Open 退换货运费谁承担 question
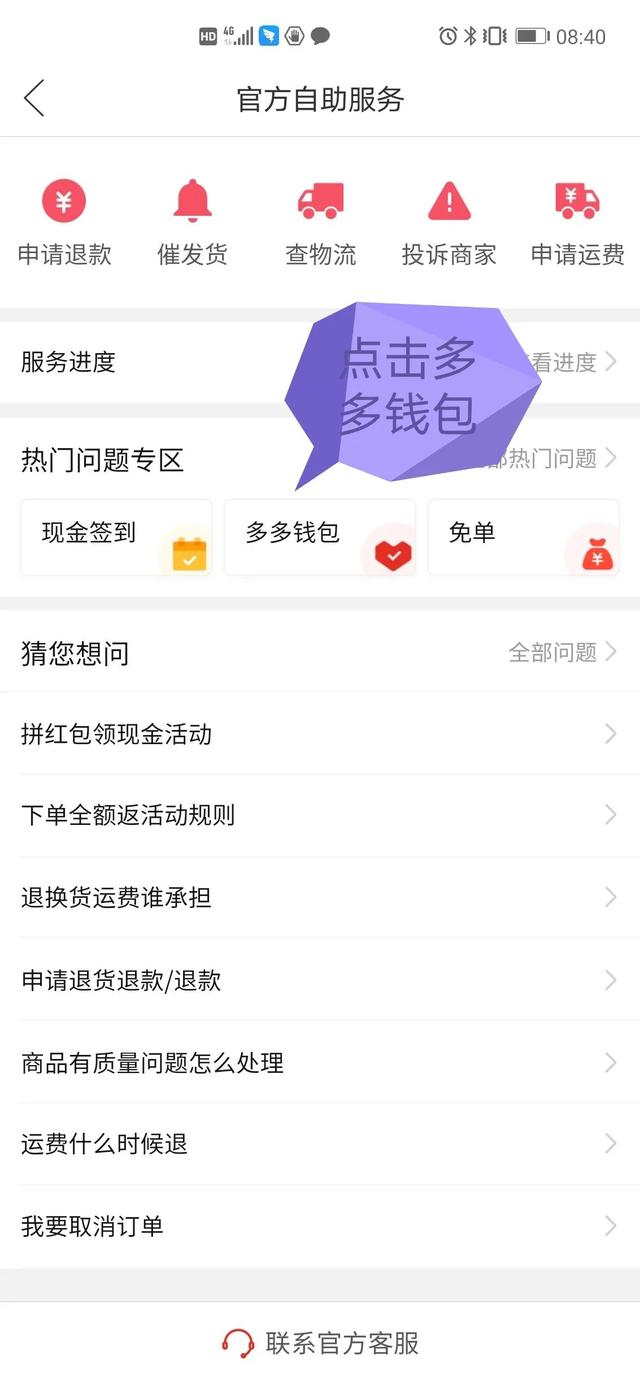Screen dimensions: 640x1386 320,897
